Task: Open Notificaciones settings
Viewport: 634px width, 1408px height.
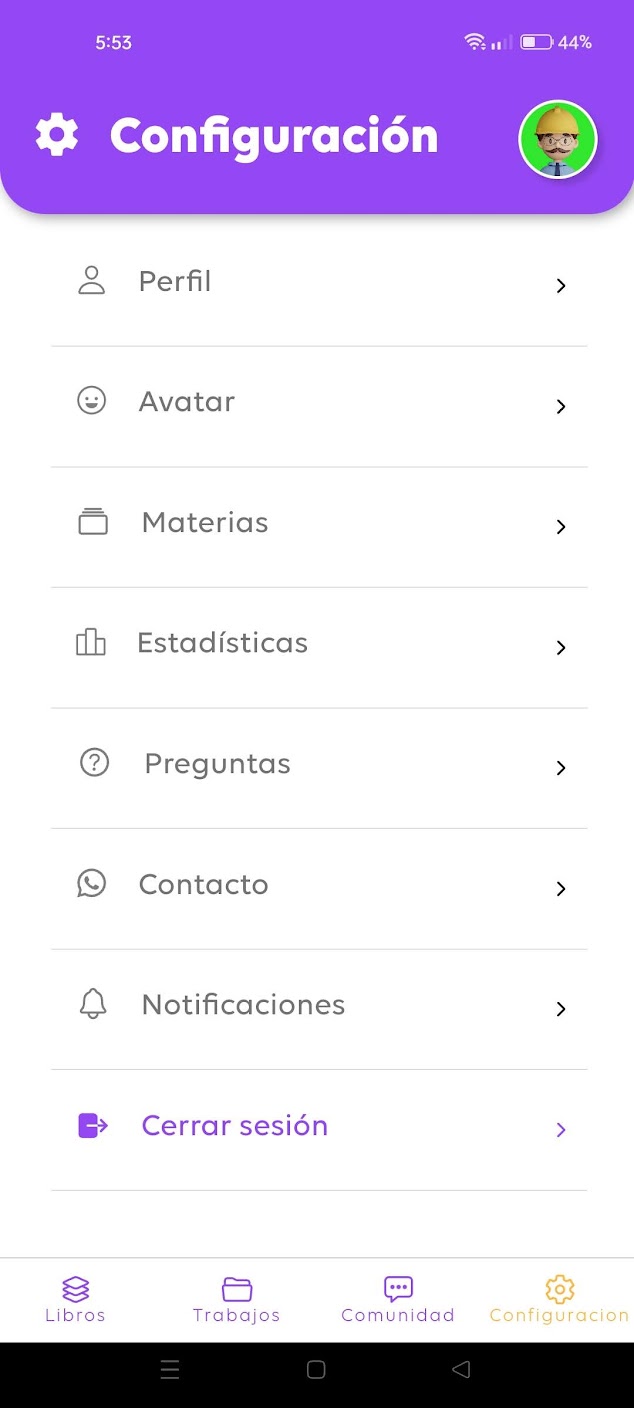Action: pyautogui.click(x=318, y=1006)
